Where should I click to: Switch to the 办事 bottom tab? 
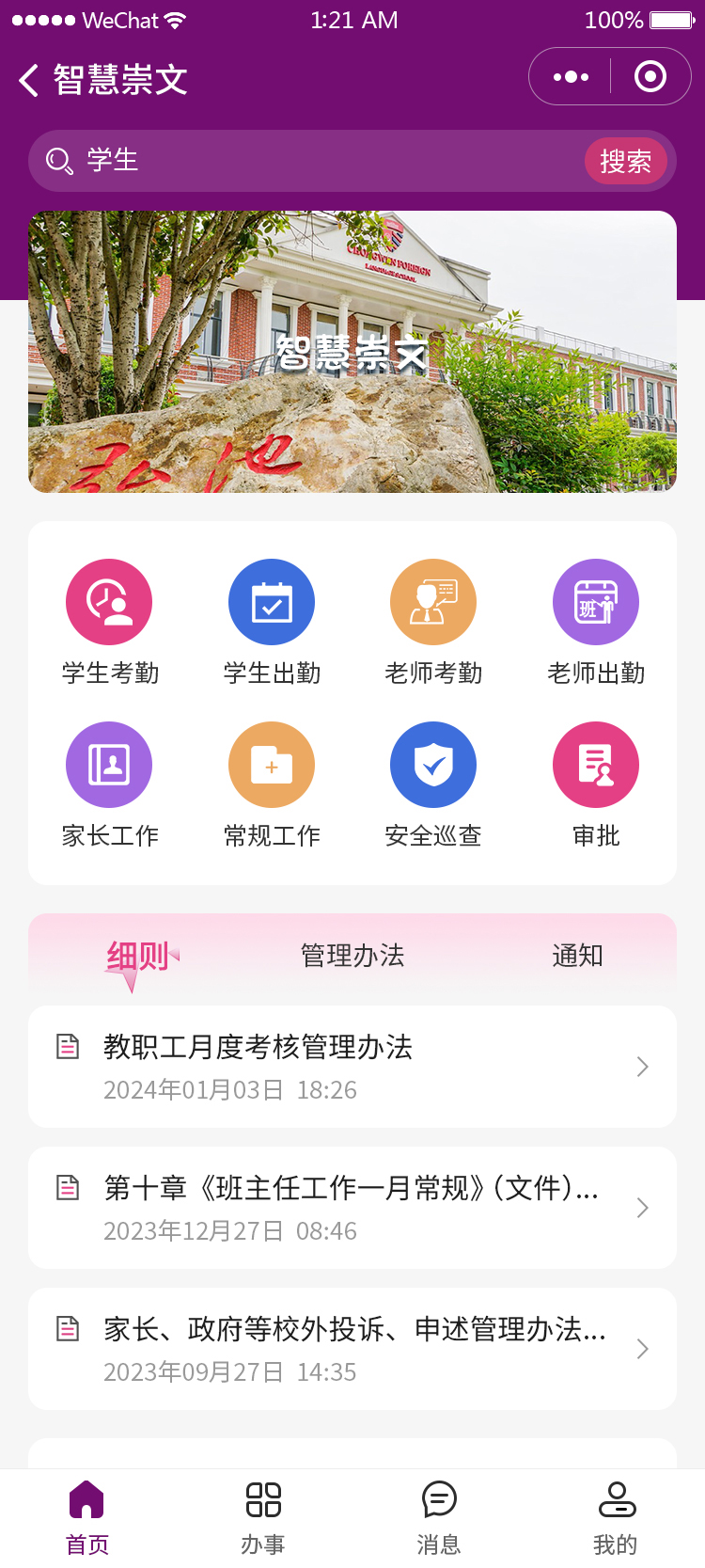tap(263, 1516)
